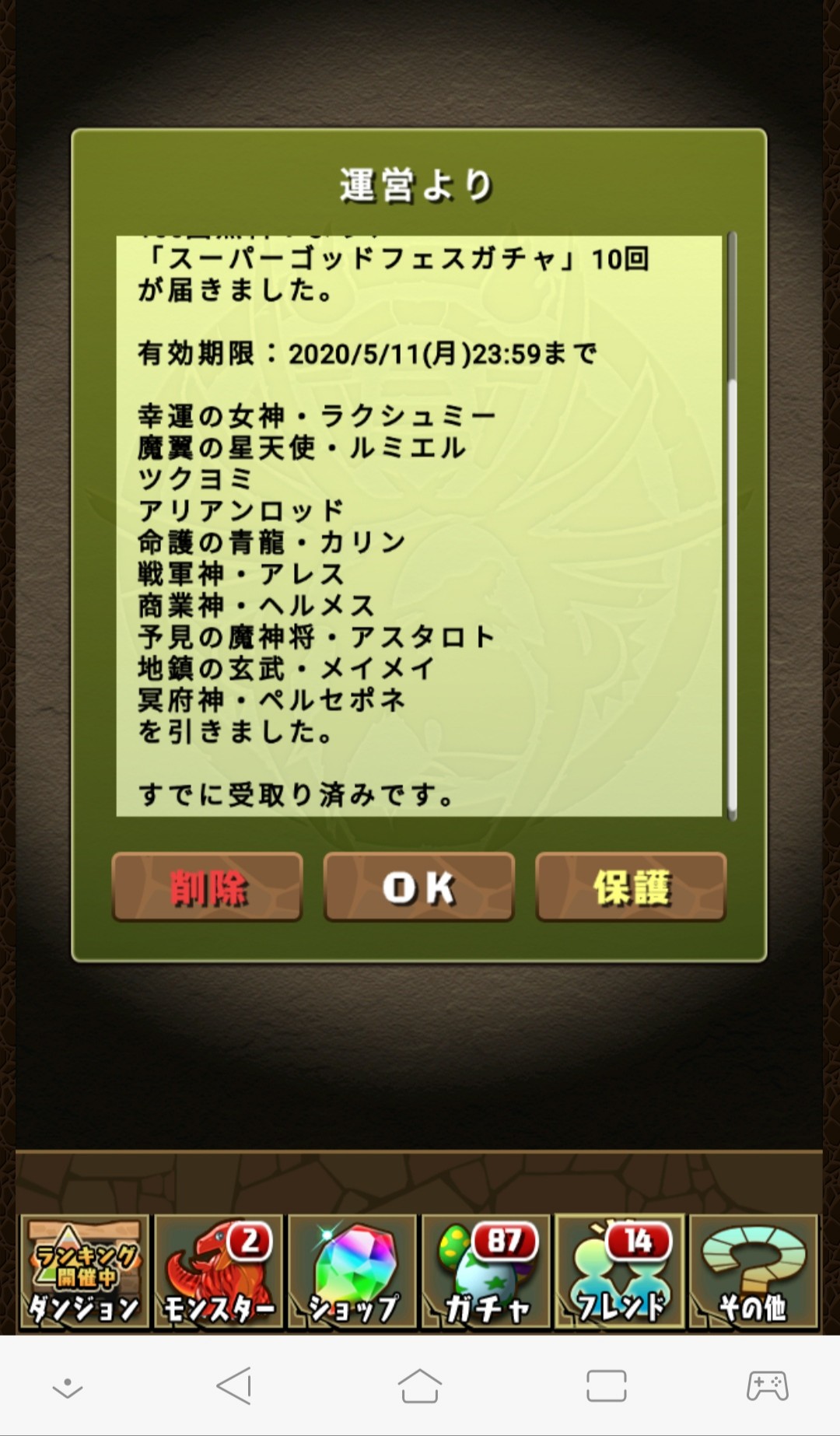Open the ダンジョン dungeon tab
This screenshot has height=1436, width=840.
coord(84,1272)
